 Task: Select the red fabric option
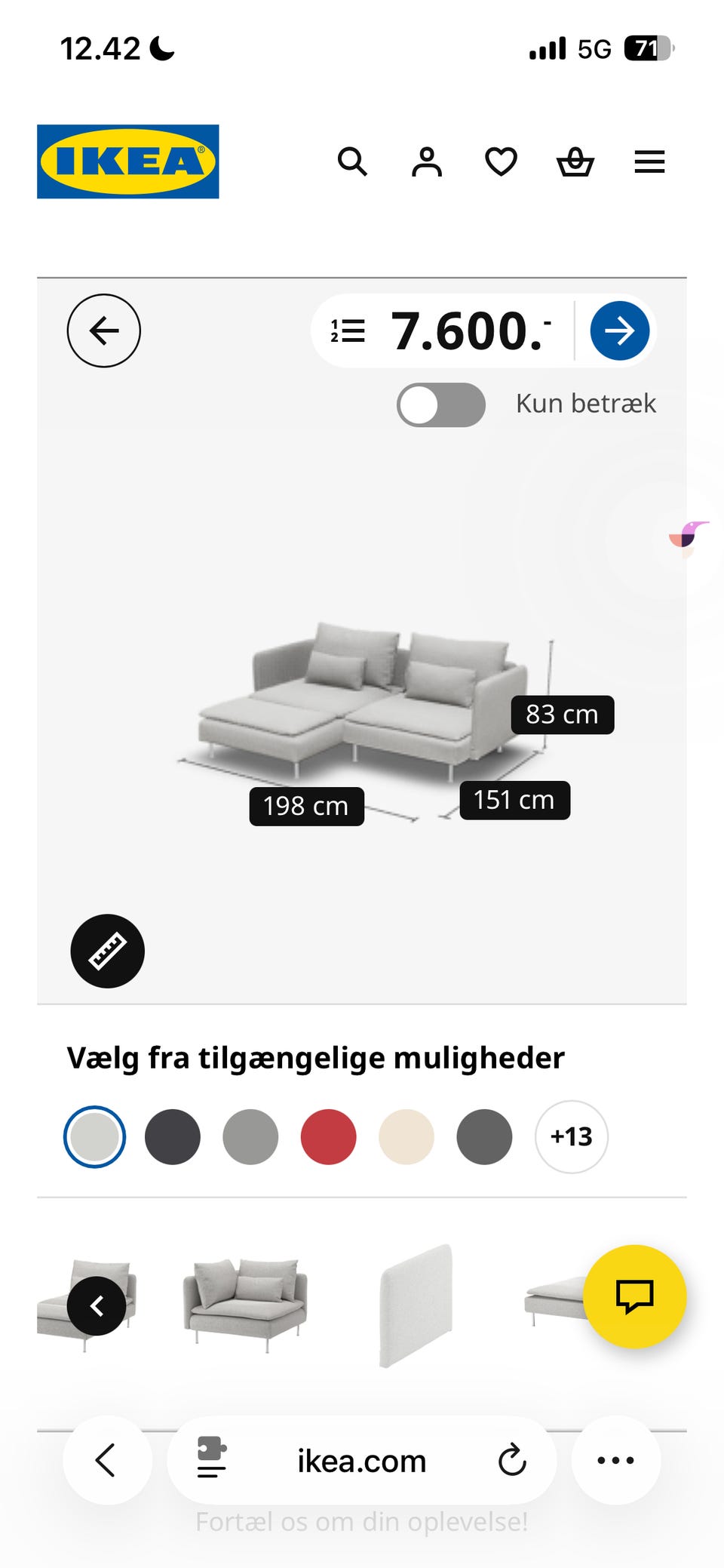pos(327,1136)
